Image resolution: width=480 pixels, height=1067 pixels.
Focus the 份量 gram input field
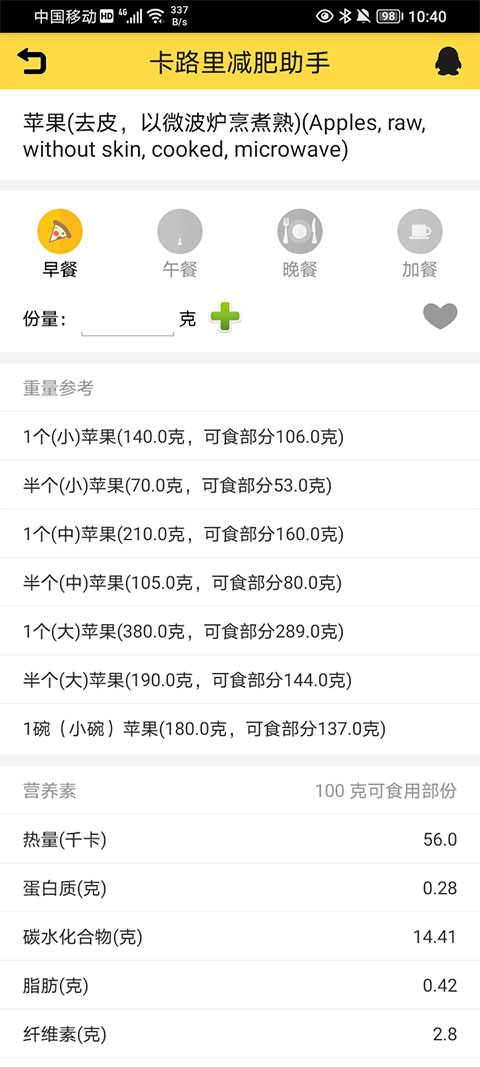[x=127, y=320]
